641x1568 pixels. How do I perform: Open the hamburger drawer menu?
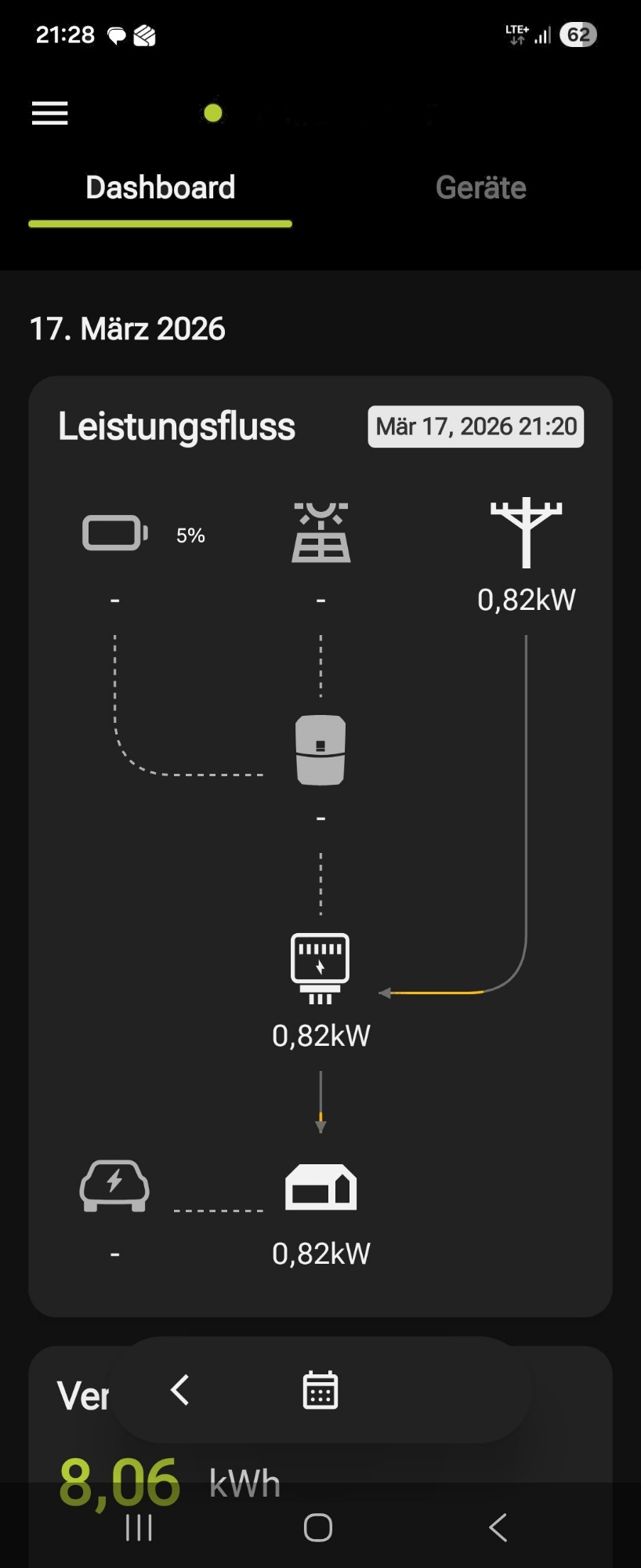(49, 113)
